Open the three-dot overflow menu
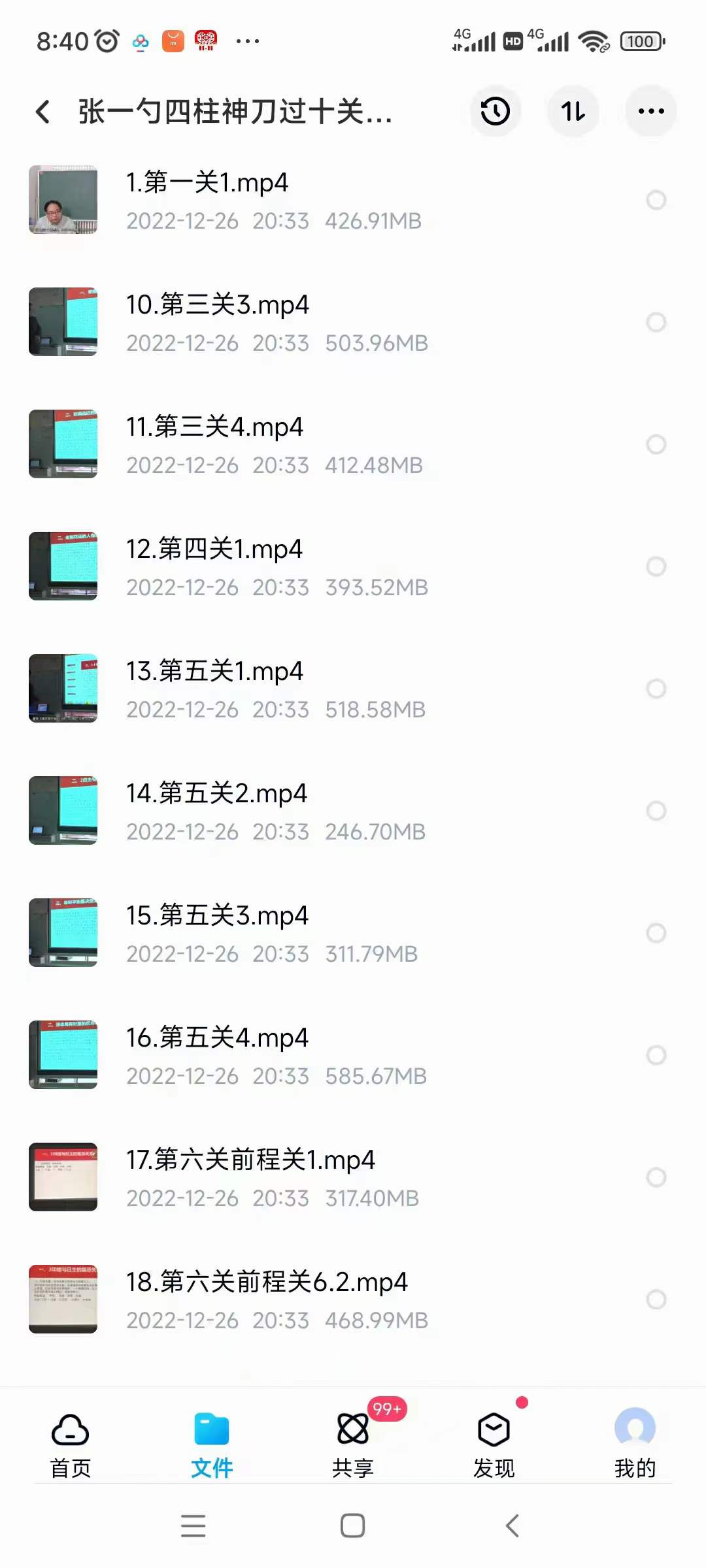706x1568 pixels. click(x=651, y=112)
